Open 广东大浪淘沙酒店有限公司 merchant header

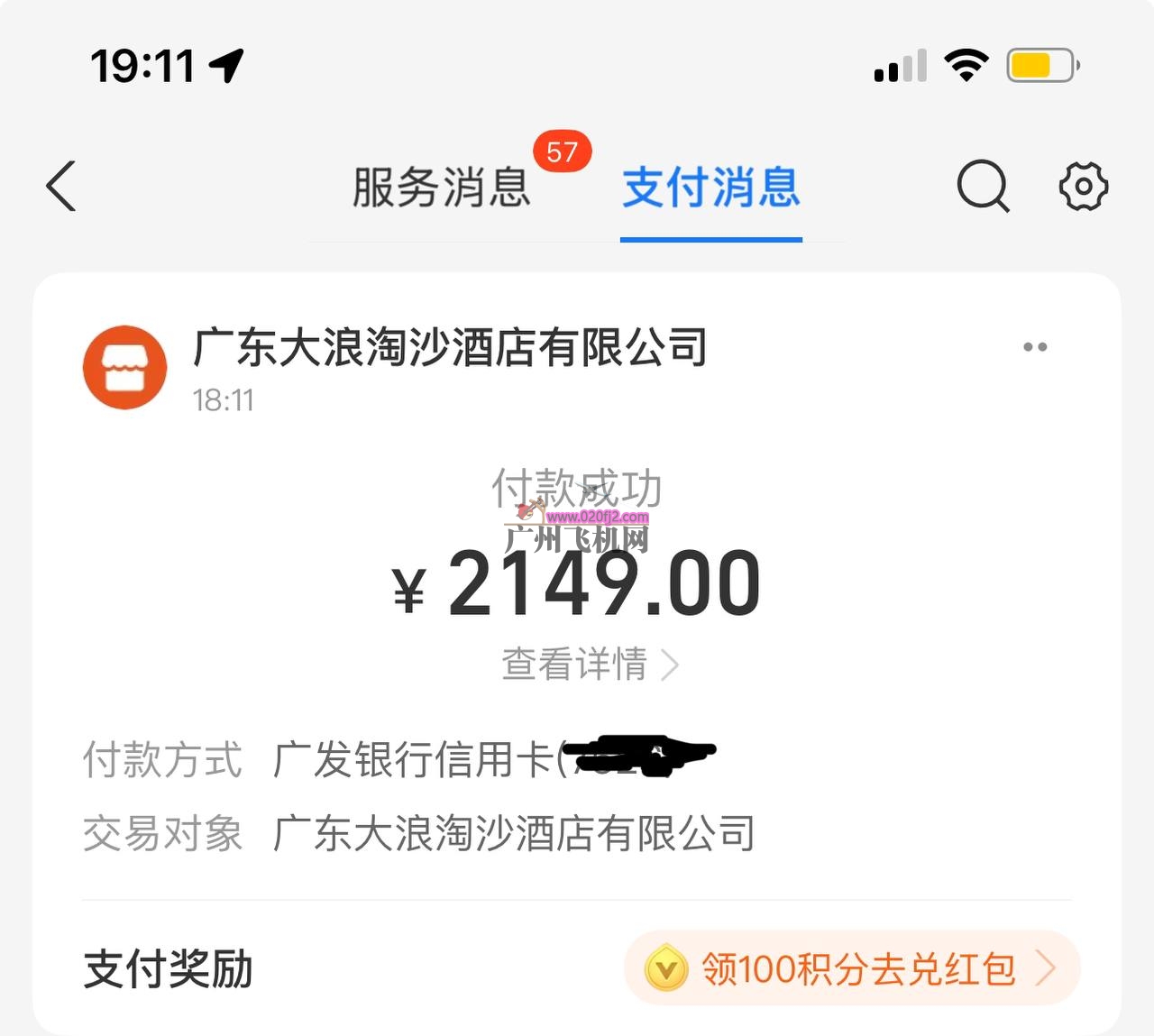451,349
